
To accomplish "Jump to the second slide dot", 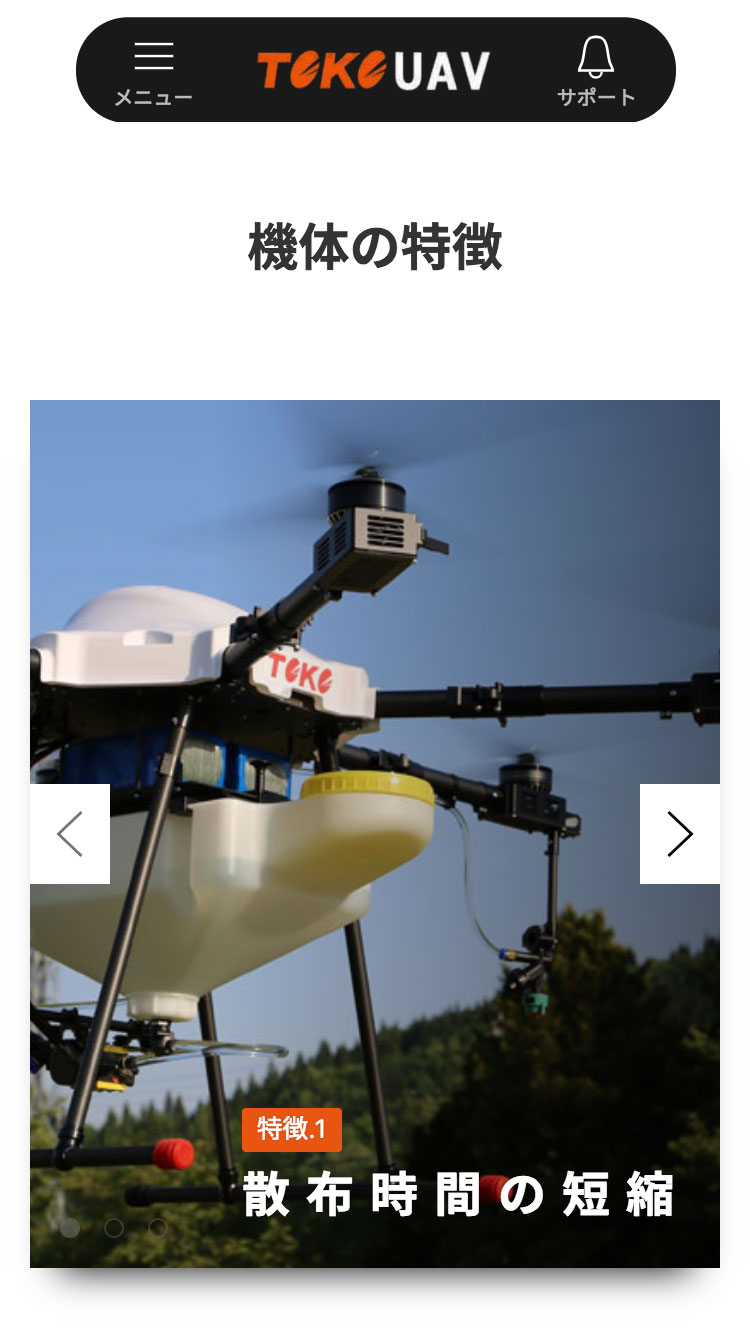I will click(114, 1227).
